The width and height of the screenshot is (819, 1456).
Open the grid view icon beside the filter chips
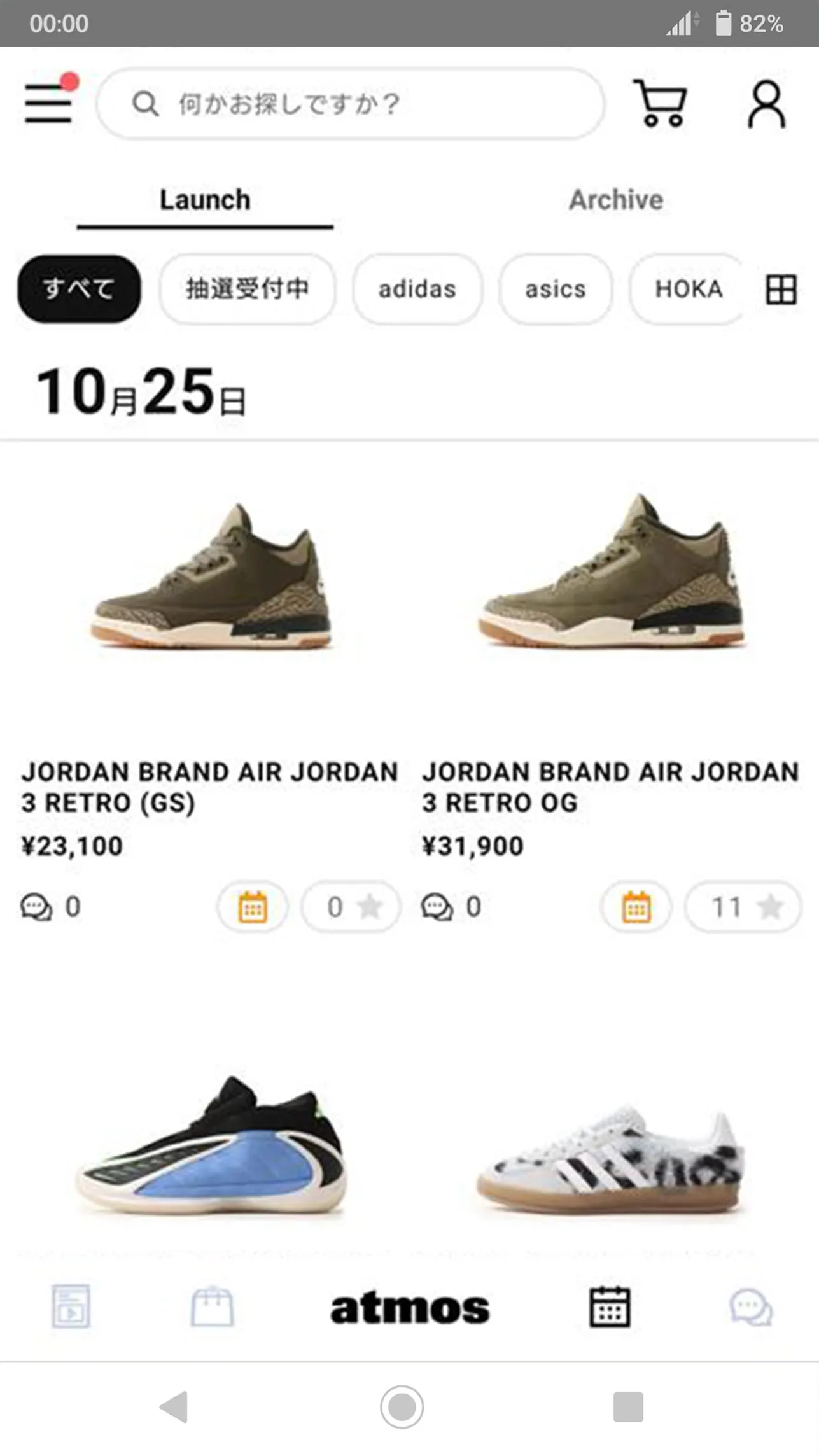click(x=781, y=290)
